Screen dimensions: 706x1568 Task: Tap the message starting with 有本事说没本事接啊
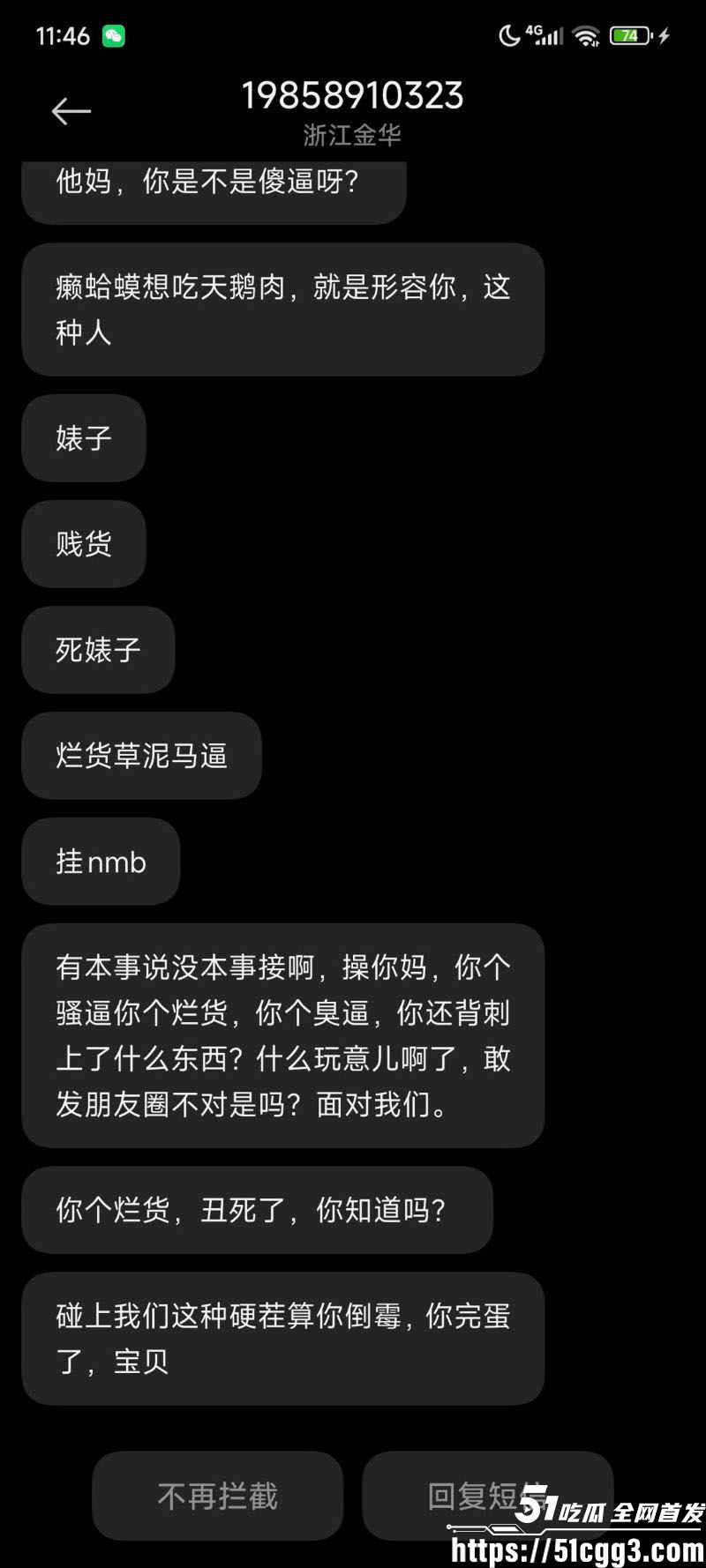pos(282,1036)
